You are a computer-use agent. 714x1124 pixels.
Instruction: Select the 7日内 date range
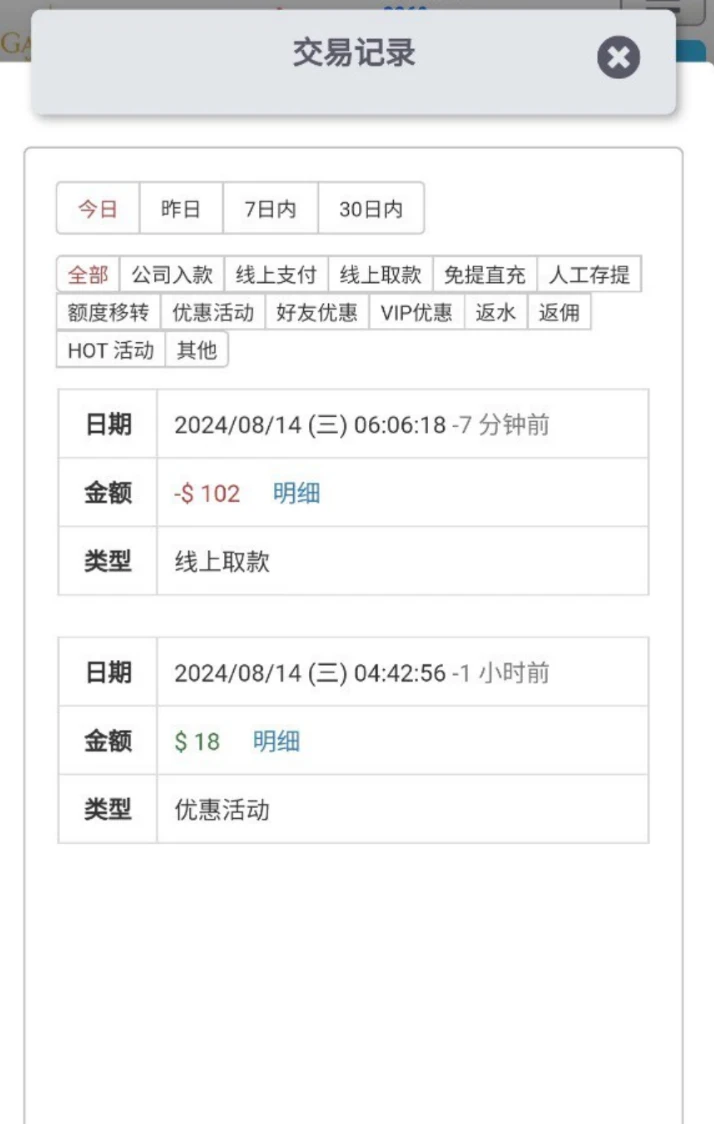tap(270, 208)
